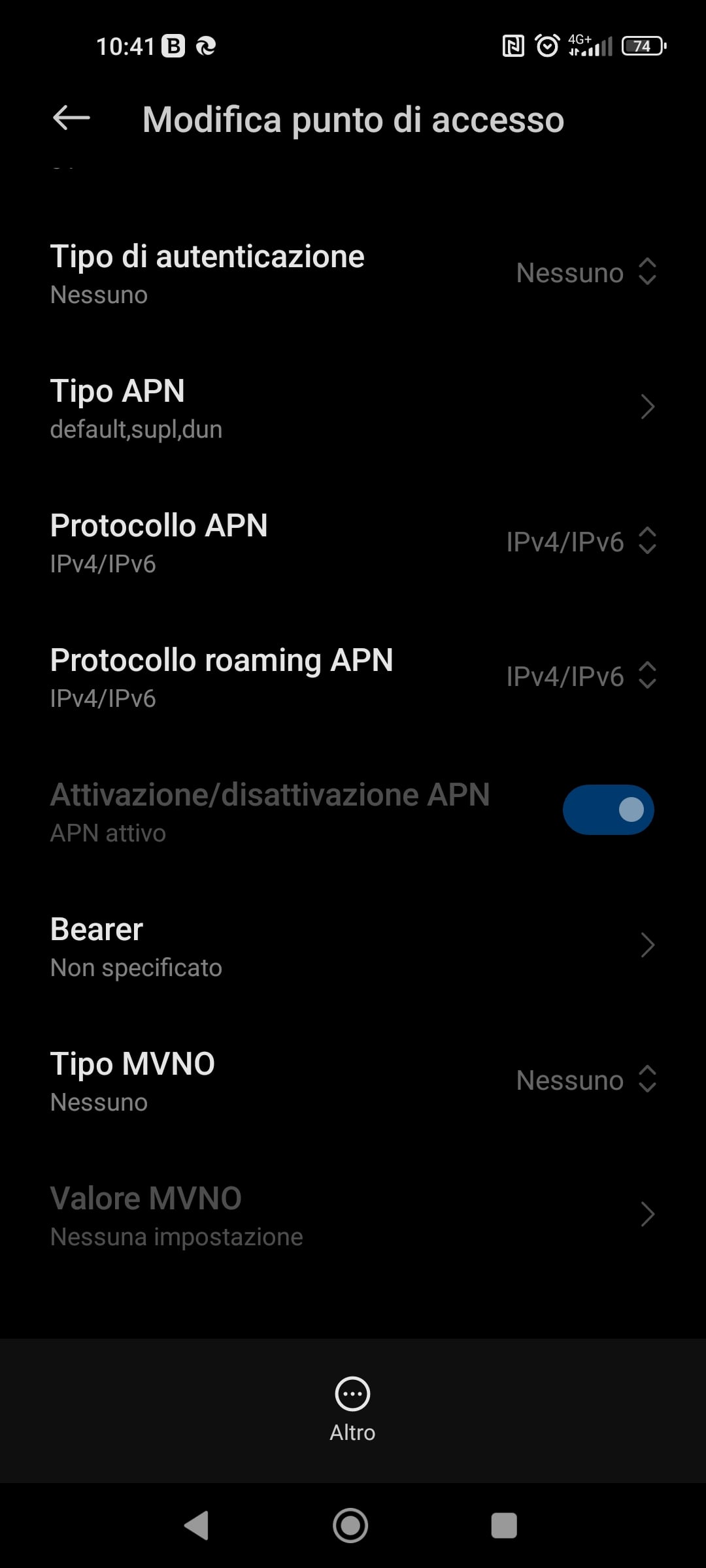The image size is (706, 1568).
Task: Toggle the Attivazione/disattivazione APN switch
Action: tap(608, 809)
